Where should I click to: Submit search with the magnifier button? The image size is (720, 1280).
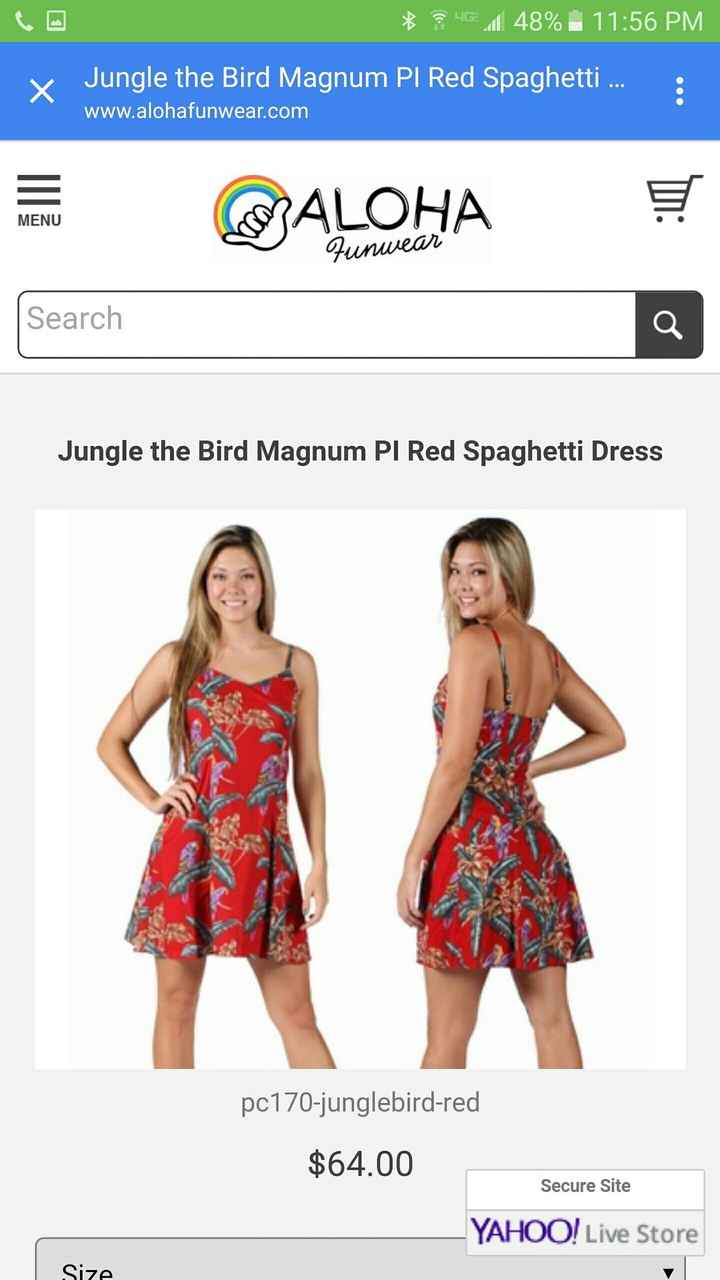668,325
